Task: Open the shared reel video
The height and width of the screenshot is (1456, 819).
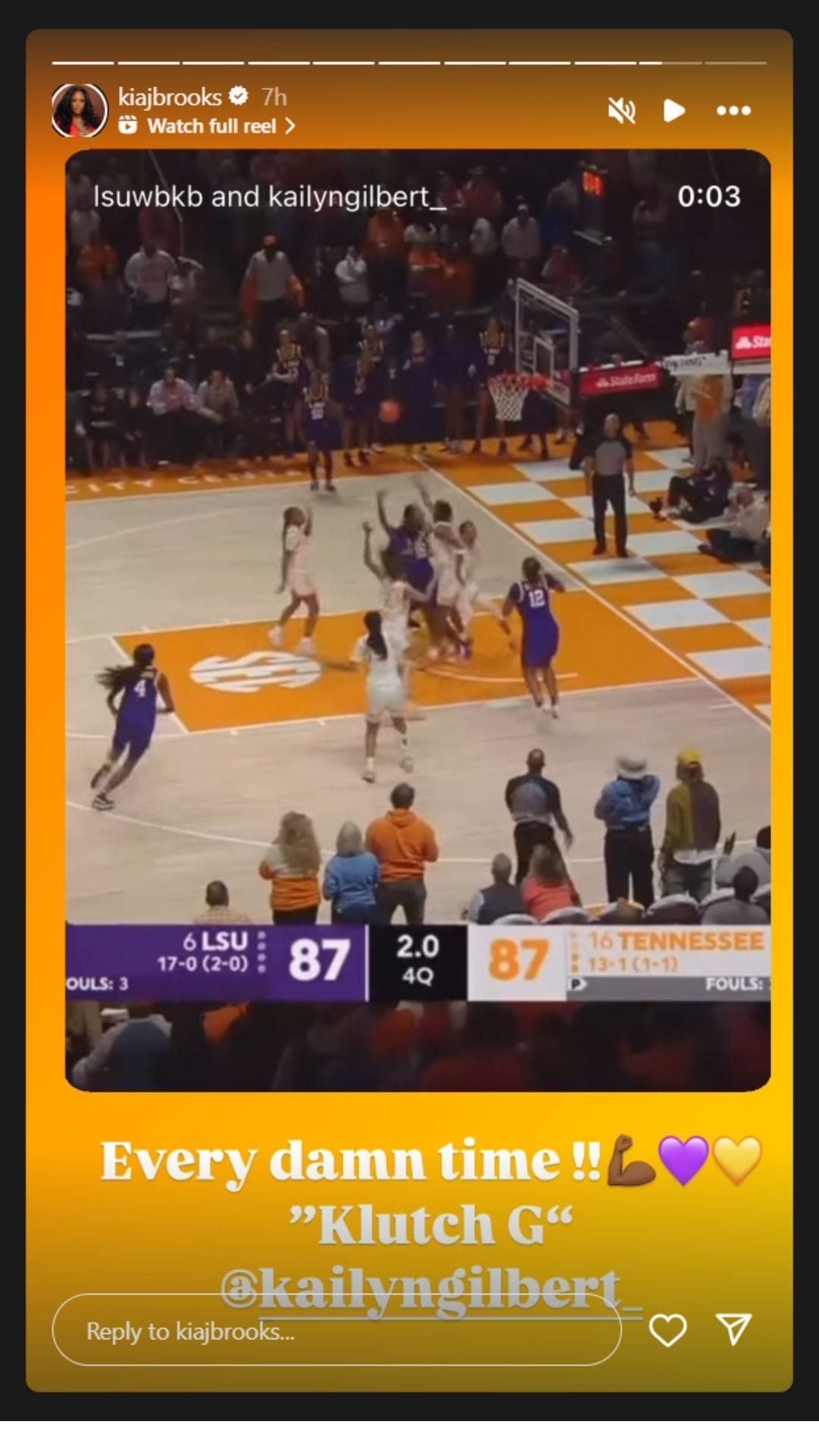Action: click(x=417, y=576)
